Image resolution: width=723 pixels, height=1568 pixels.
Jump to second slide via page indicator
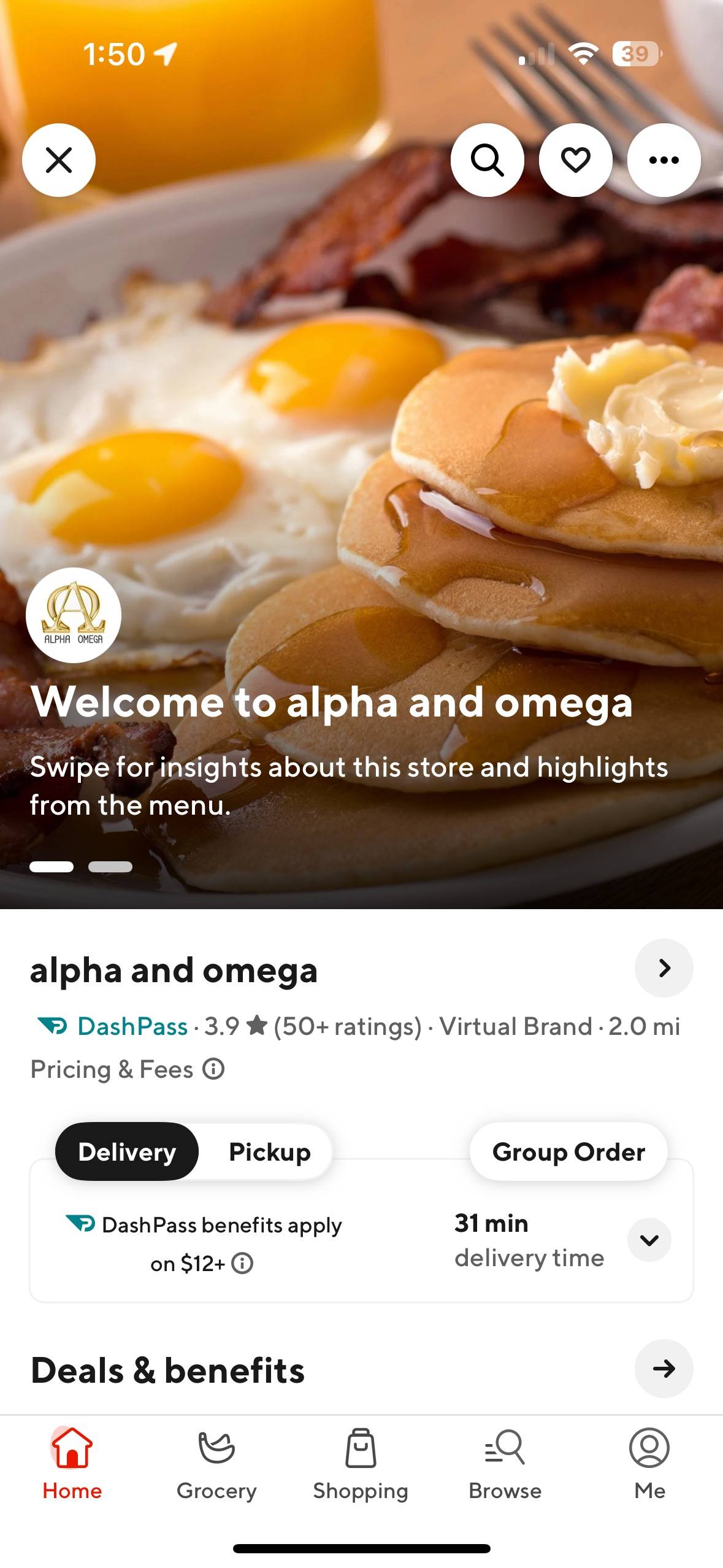110,867
